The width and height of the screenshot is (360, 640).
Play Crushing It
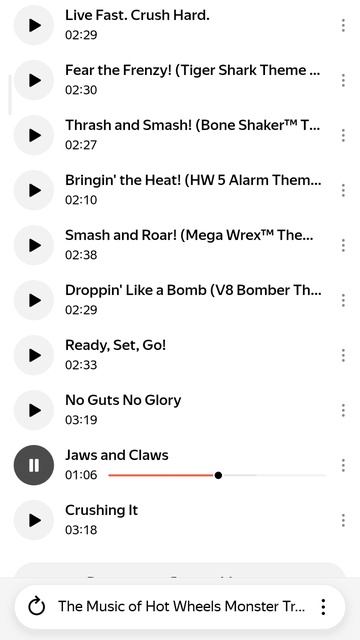click(x=34, y=520)
